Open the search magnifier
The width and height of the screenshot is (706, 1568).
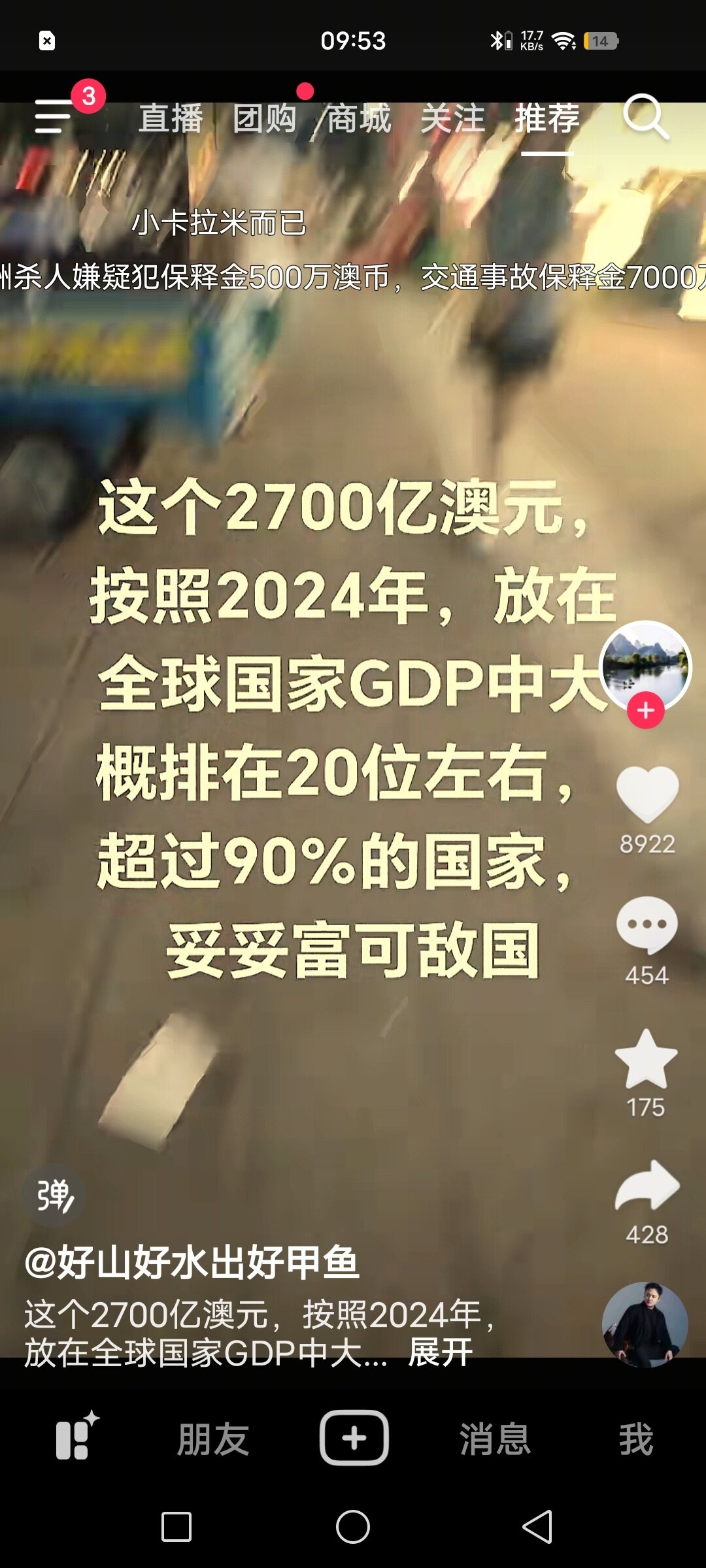click(x=646, y=118)
